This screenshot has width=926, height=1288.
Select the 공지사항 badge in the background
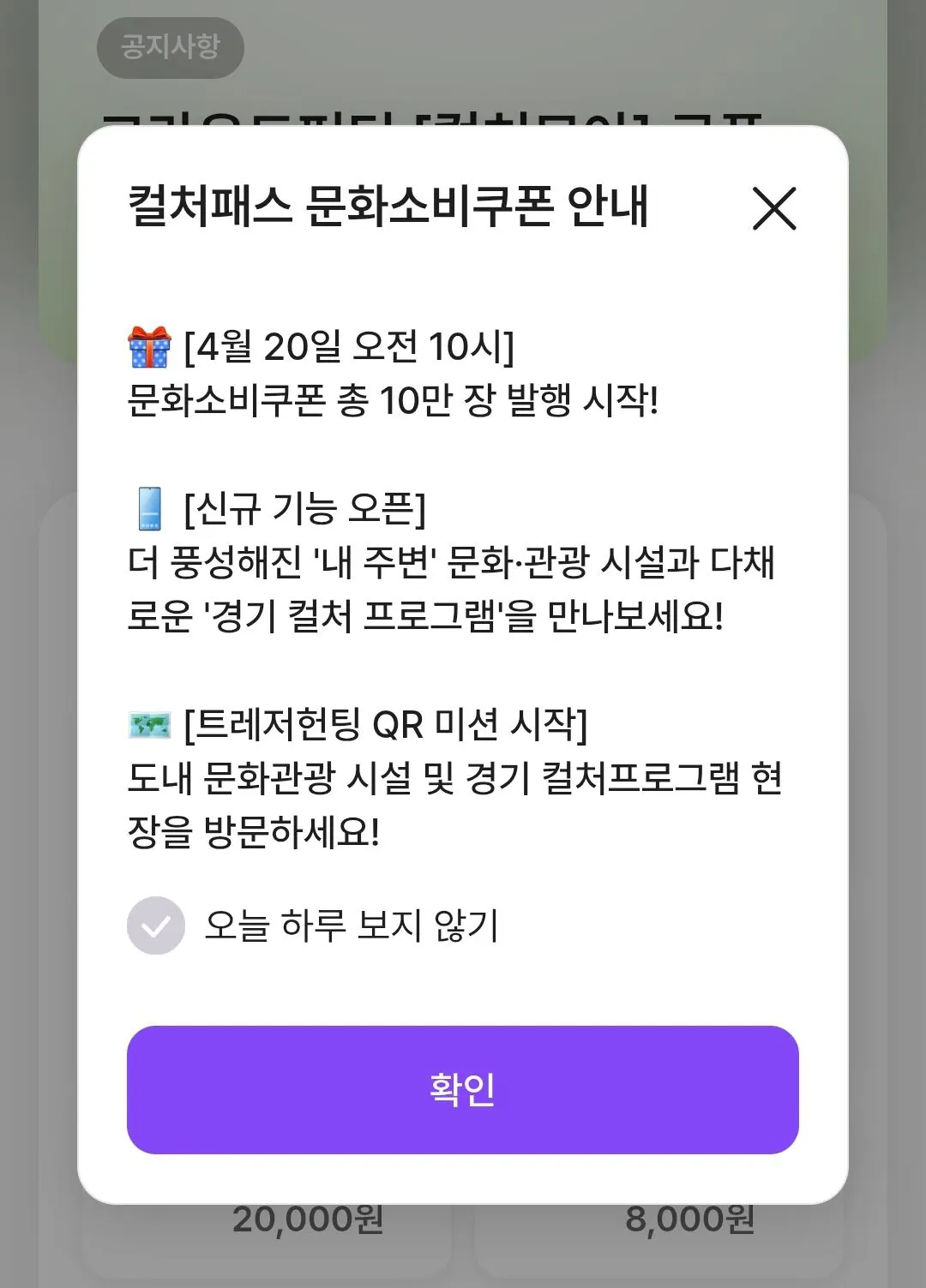point(171,47)
